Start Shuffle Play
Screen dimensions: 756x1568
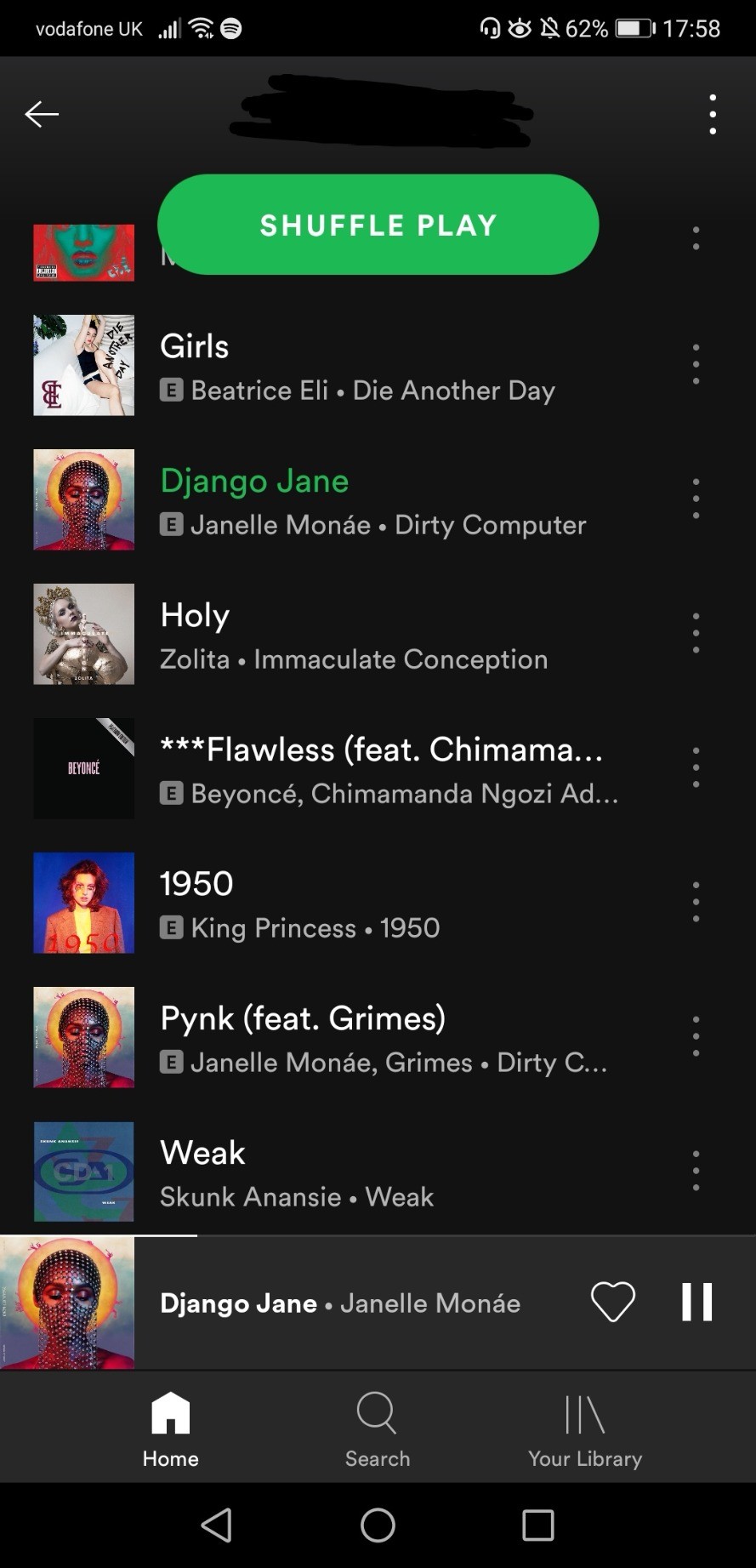(x=378, y=225)
